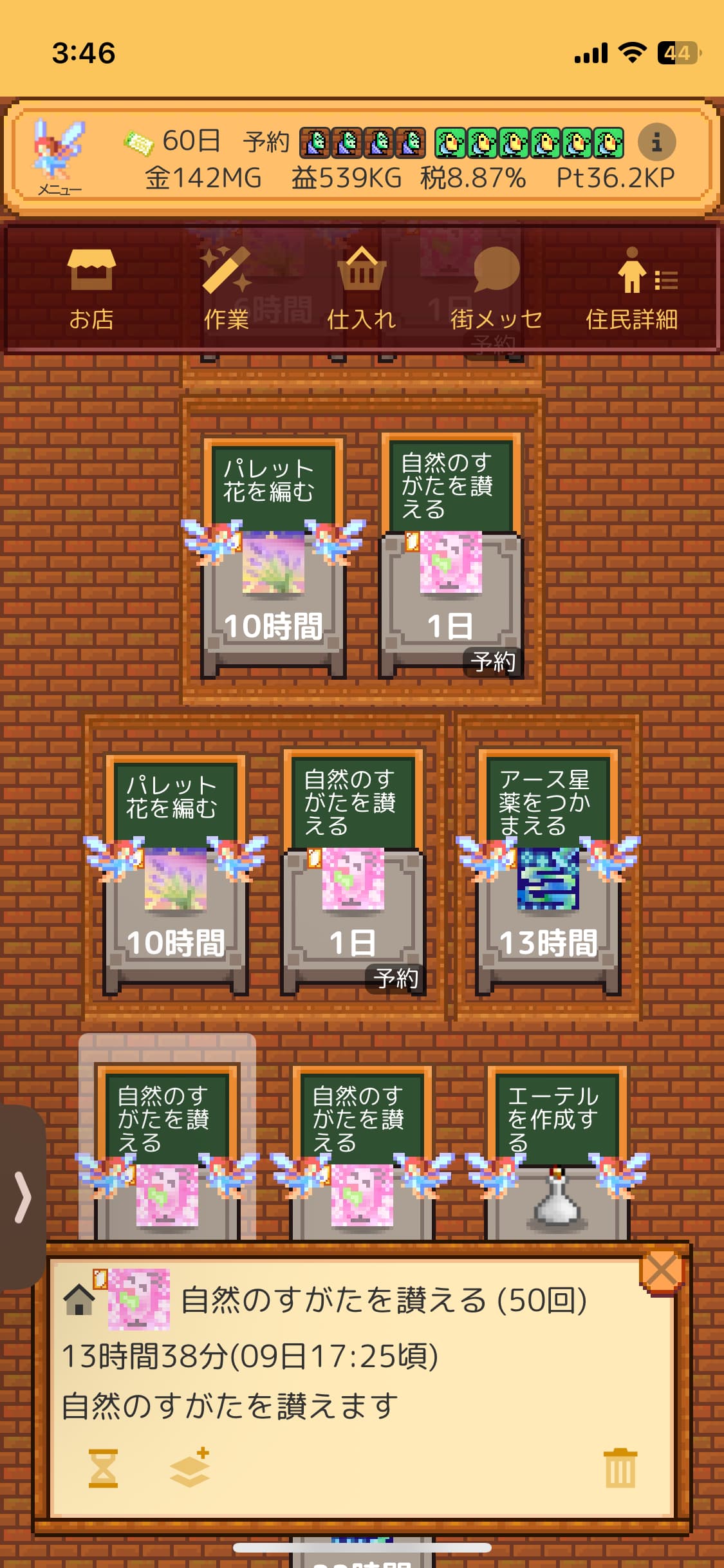Tap the add-layers icon in detail panel

(x=190, y=1468)
